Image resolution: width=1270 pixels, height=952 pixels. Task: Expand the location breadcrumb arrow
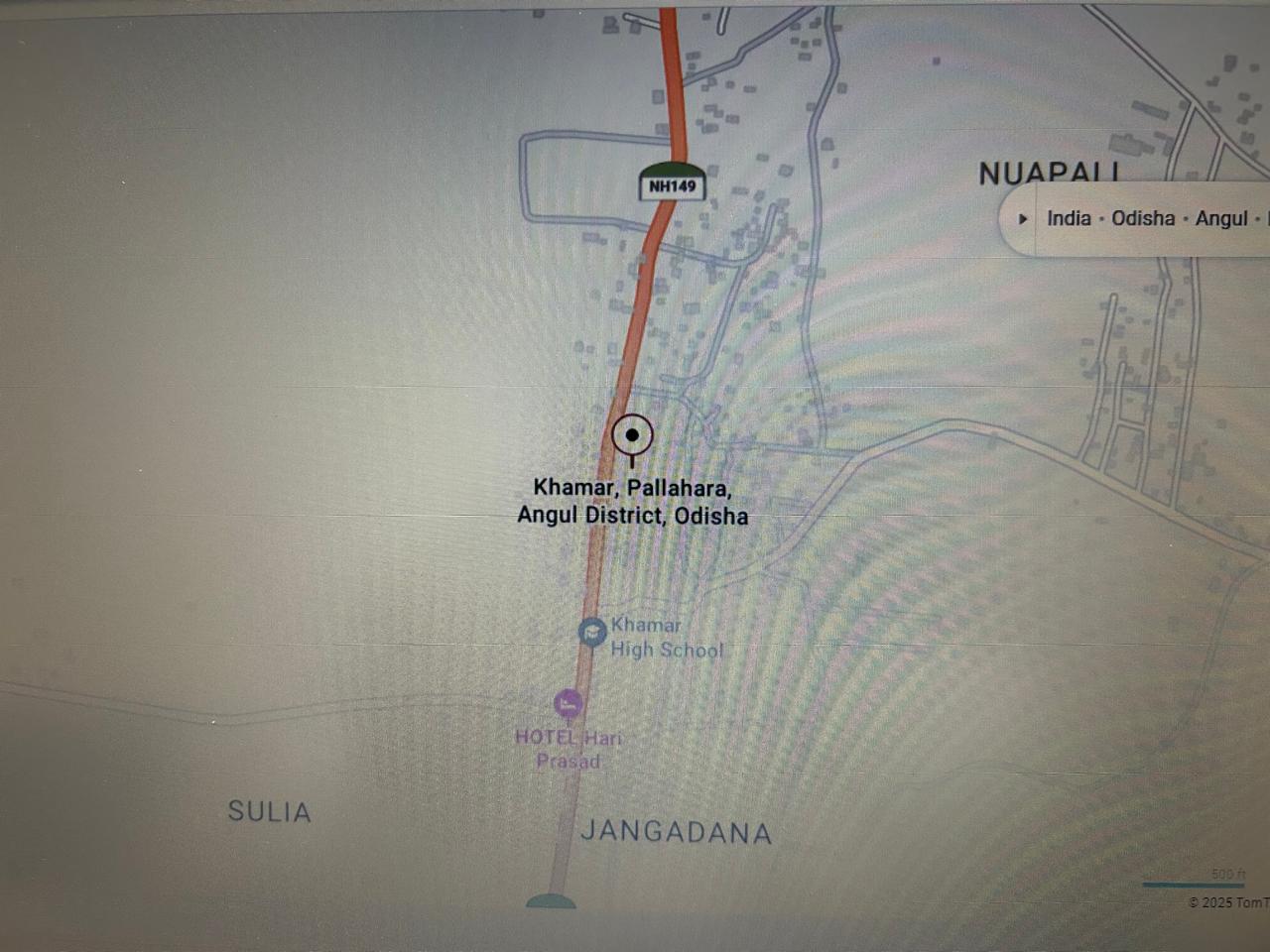pos(1023,219)
